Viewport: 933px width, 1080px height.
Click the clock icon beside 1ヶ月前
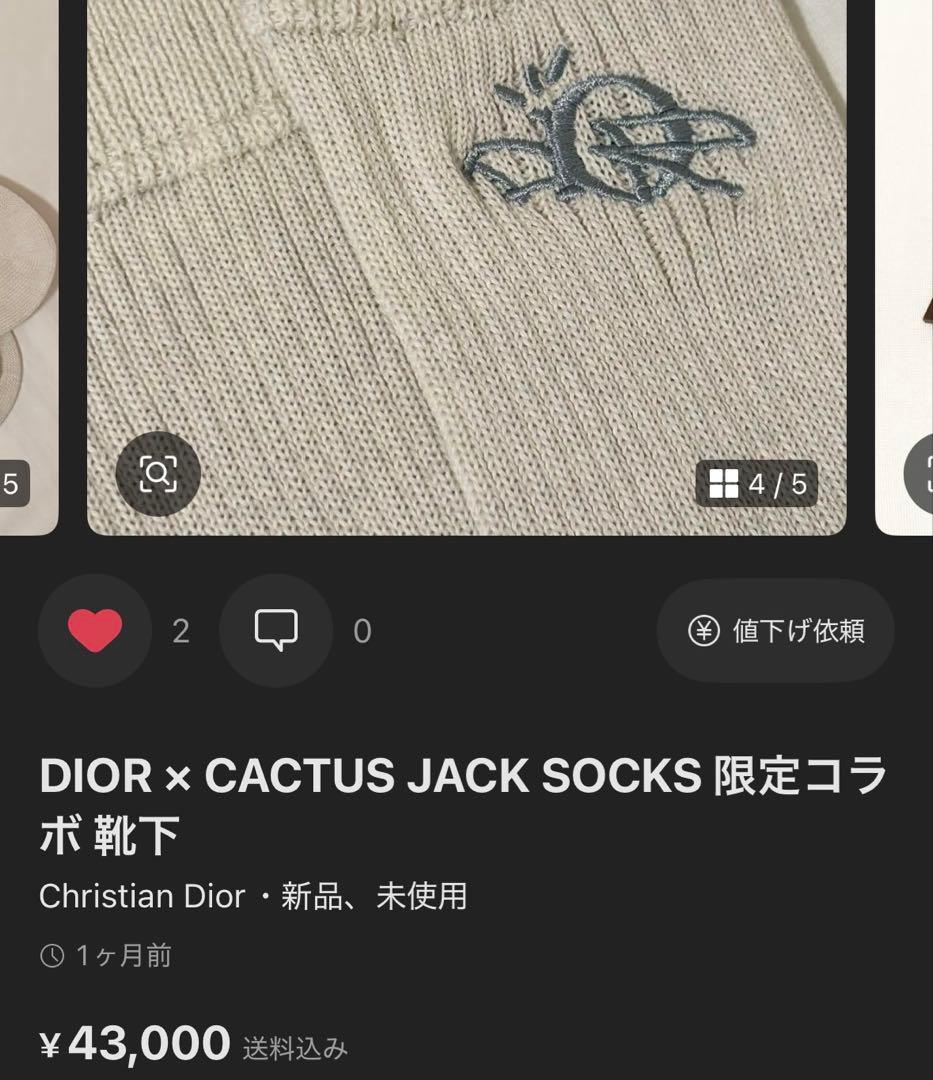[53, 956]
